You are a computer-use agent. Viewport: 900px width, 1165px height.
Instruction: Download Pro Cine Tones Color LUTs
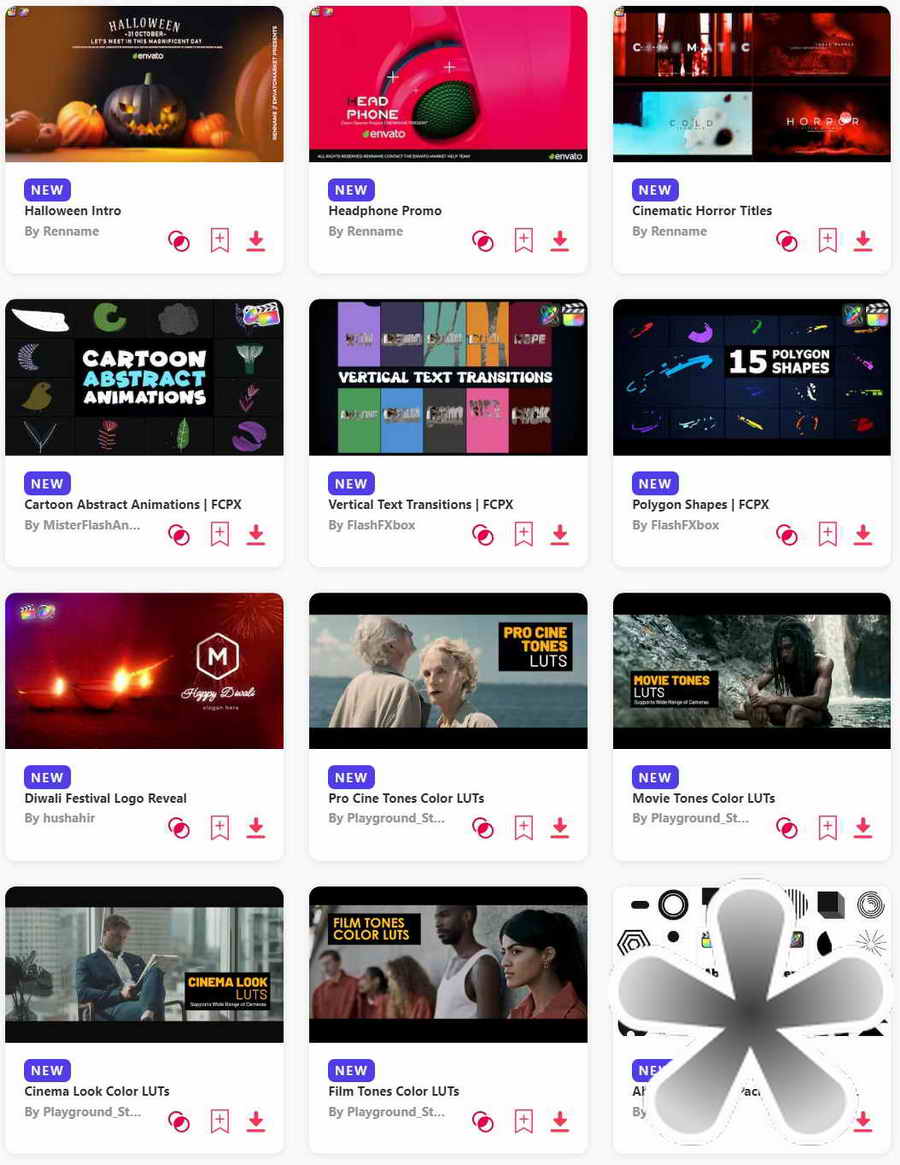click(560, 828)
